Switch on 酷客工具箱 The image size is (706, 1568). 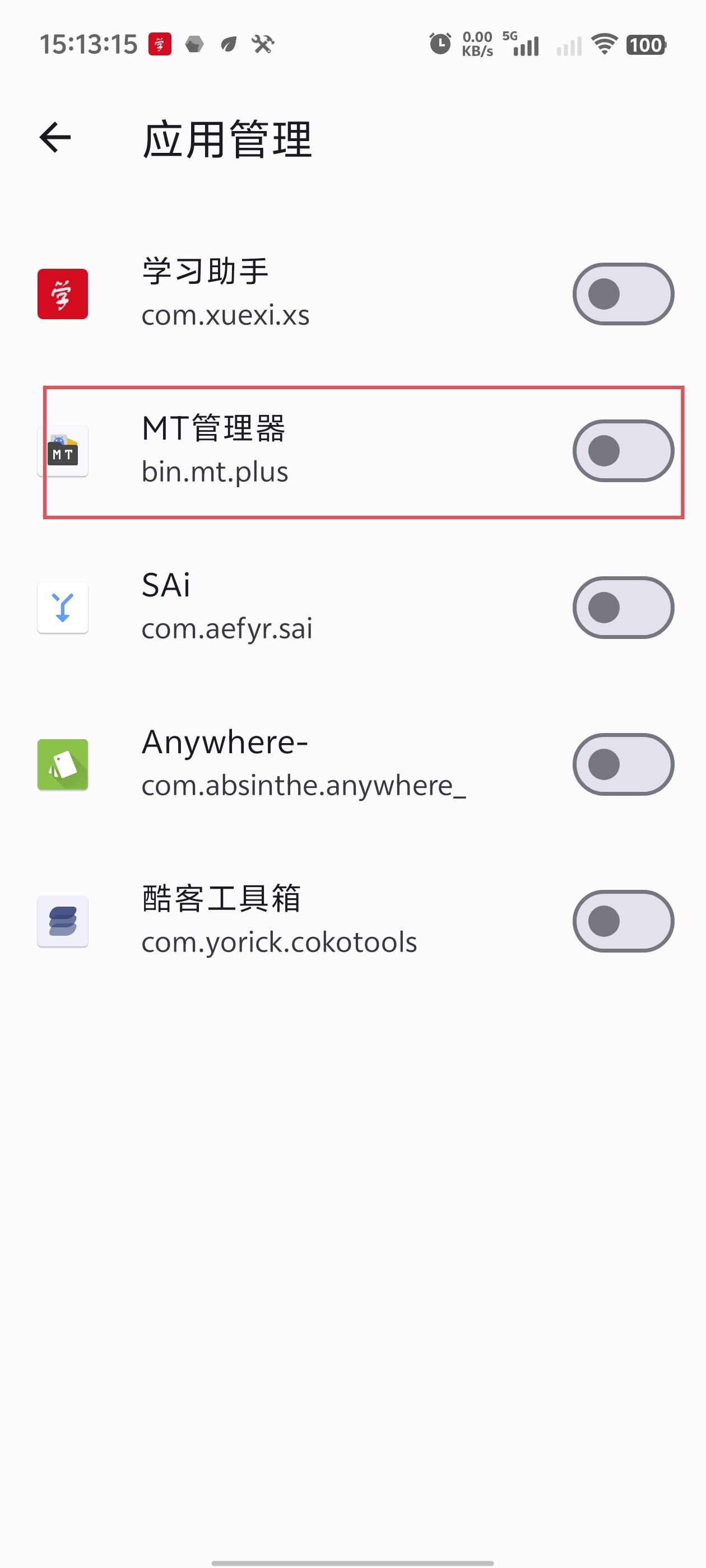623,921
